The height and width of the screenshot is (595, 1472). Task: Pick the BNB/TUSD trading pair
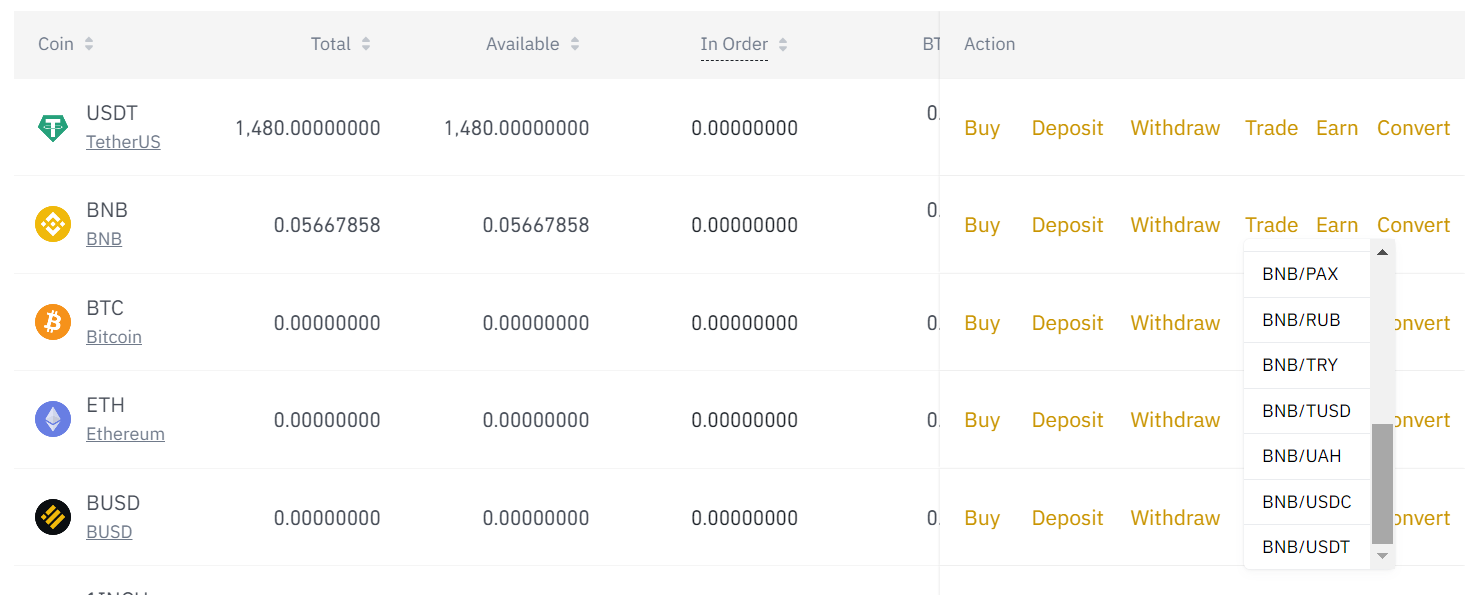click(x=1306, y=411)
